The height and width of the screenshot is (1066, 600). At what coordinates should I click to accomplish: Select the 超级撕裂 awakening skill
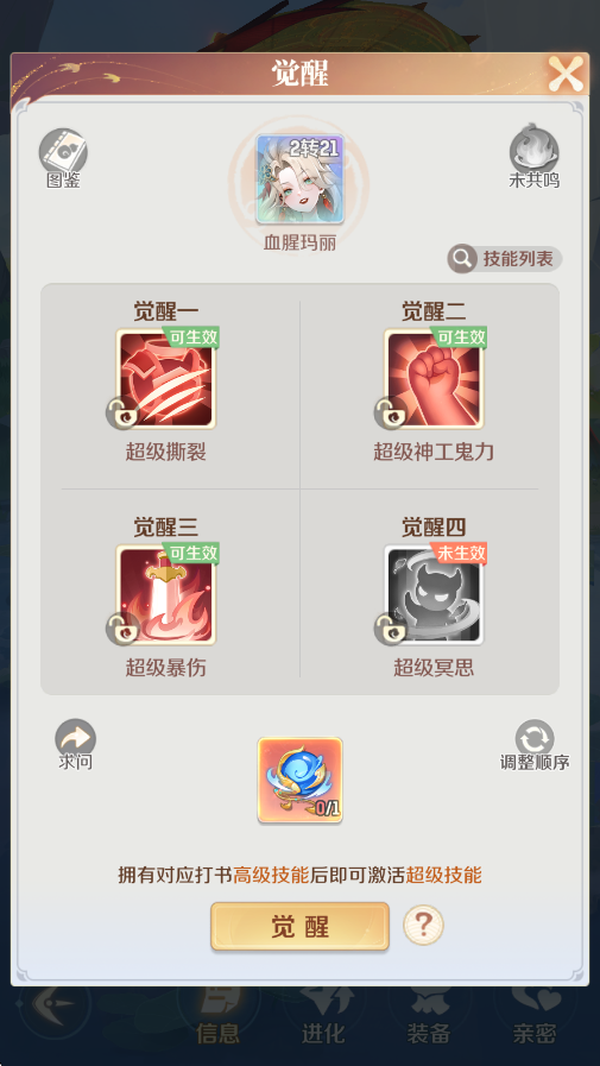167,379
